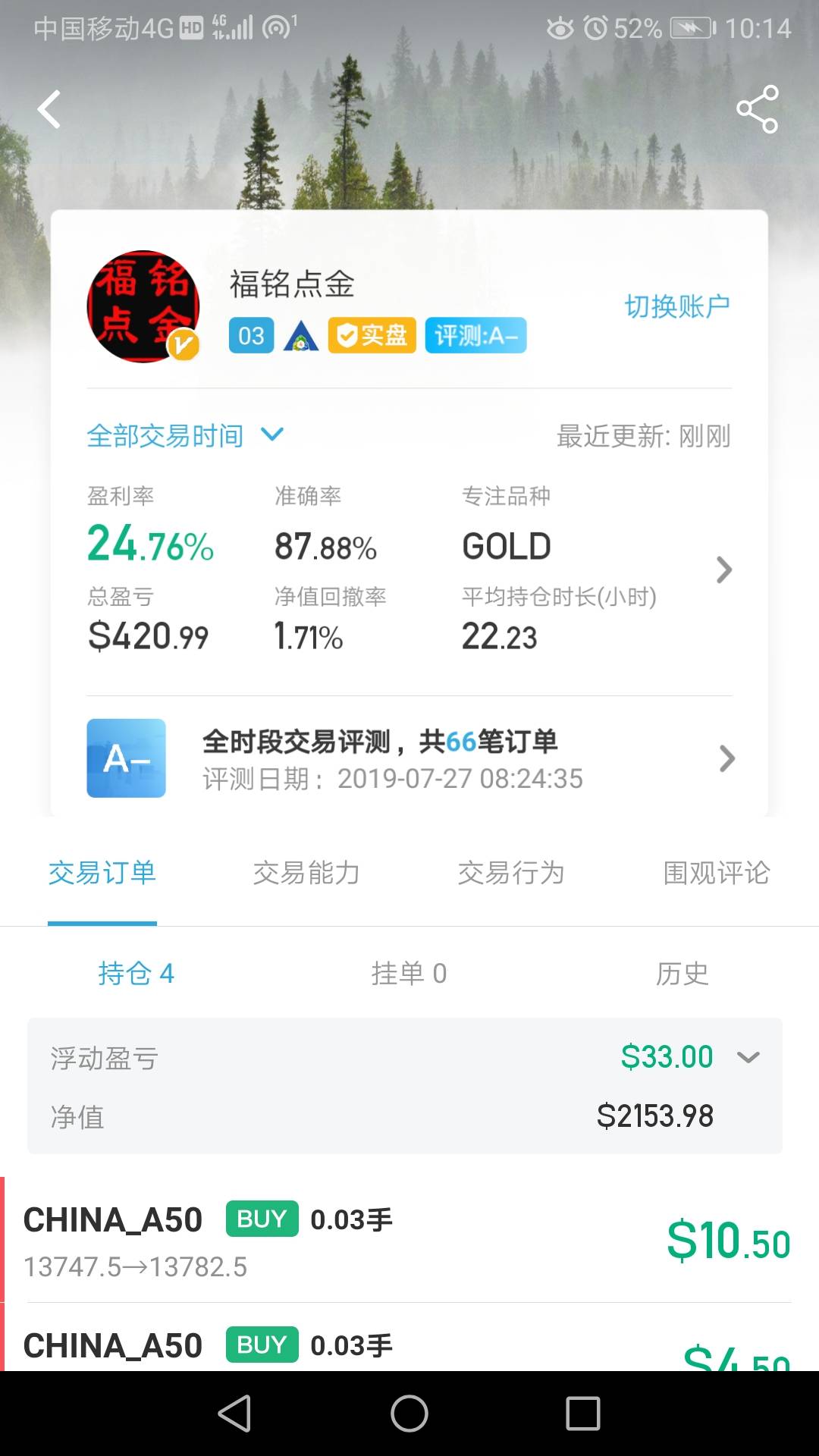The image size is (819, 1456).
Task: Go to the system home screen
Action: click(409, 1414)
